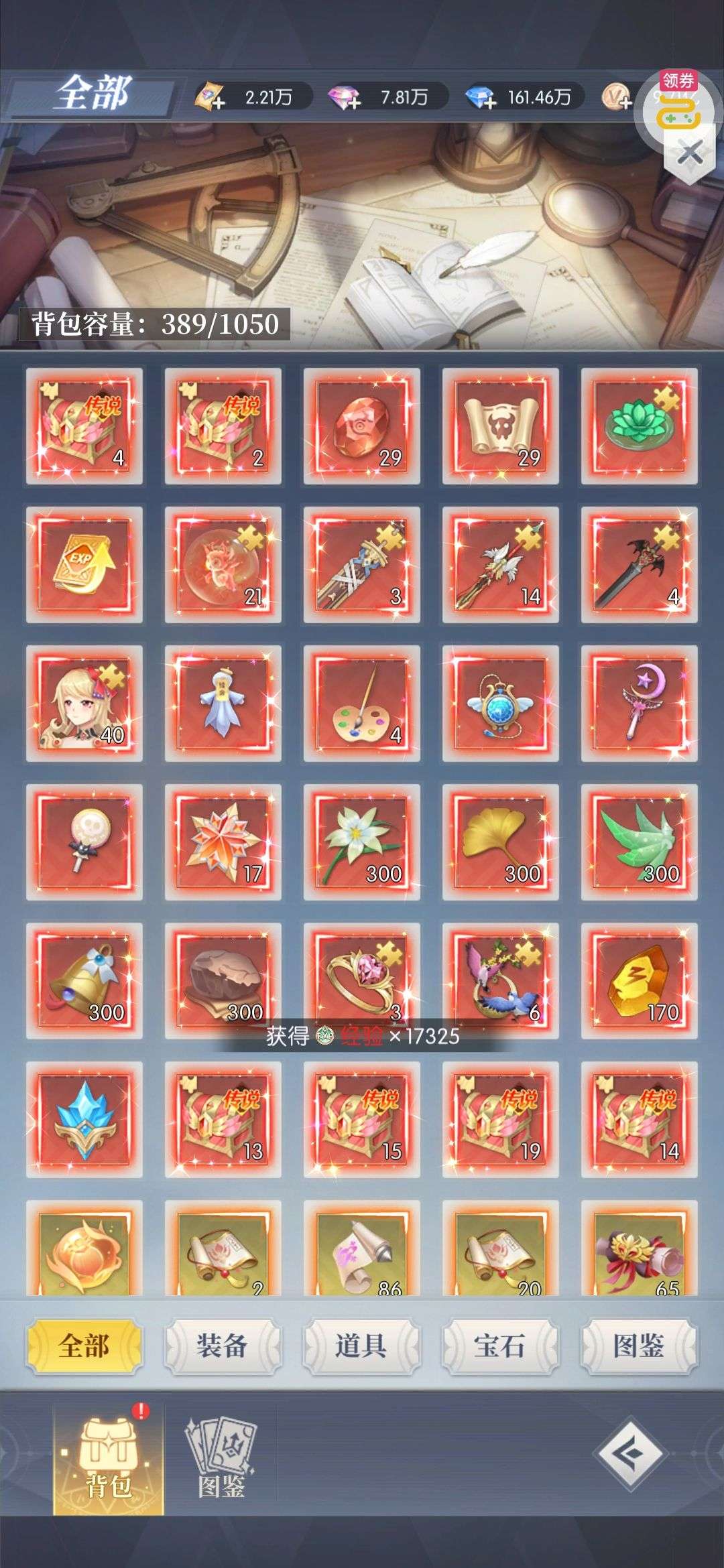Select the blue crystal crown item

coord(84,1120)
